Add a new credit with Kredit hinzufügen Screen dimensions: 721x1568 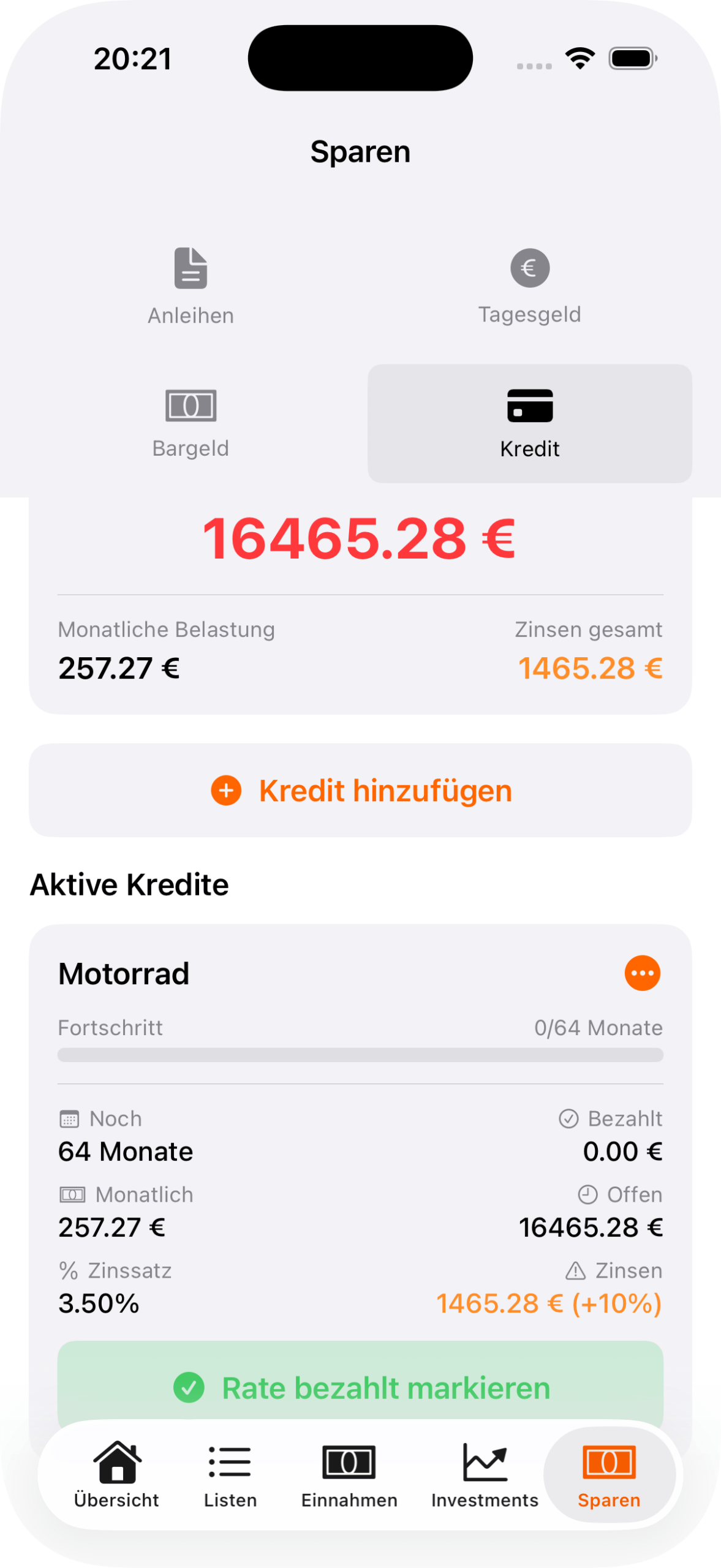coord(360,791)
